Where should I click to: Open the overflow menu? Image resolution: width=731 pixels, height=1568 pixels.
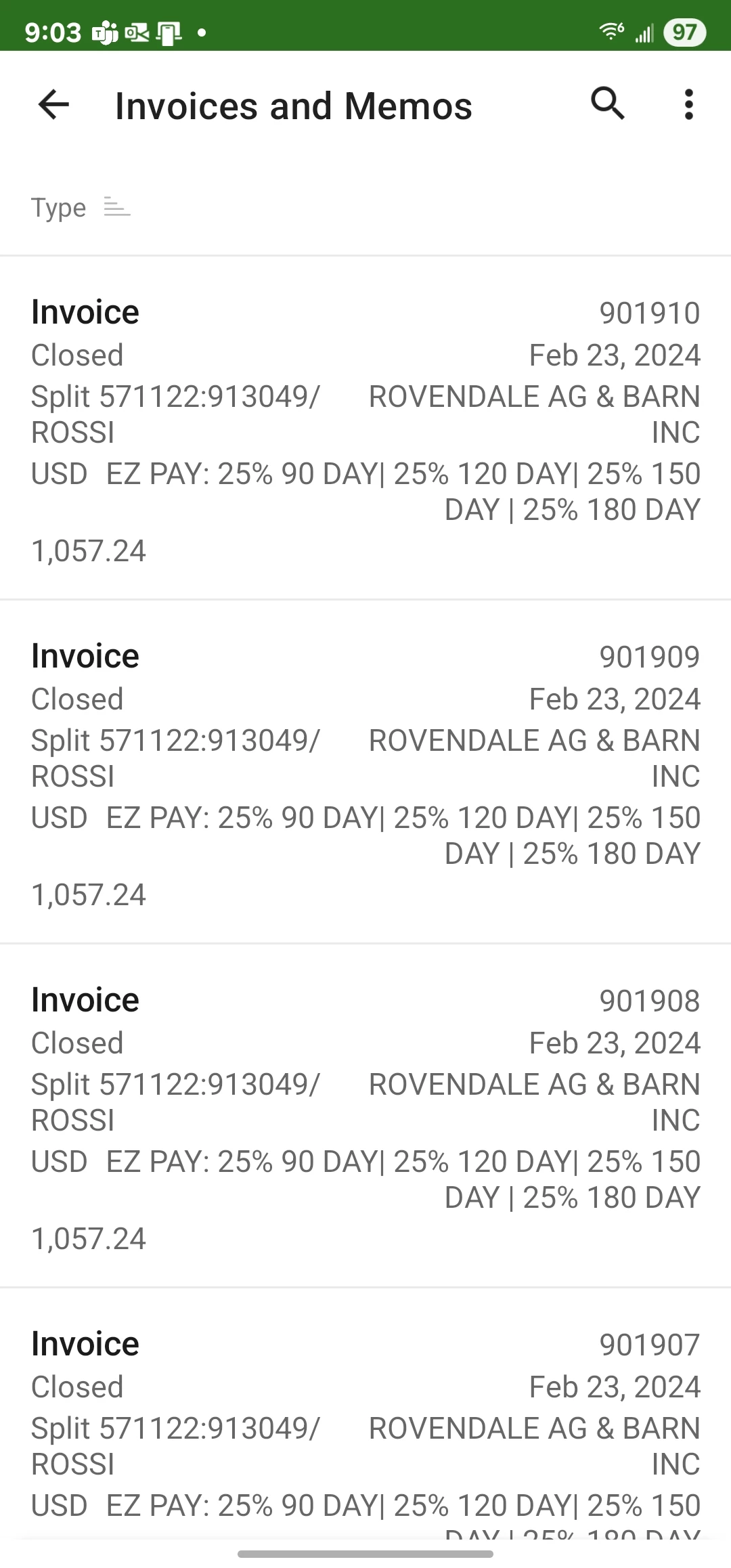[x=688, y=105]
